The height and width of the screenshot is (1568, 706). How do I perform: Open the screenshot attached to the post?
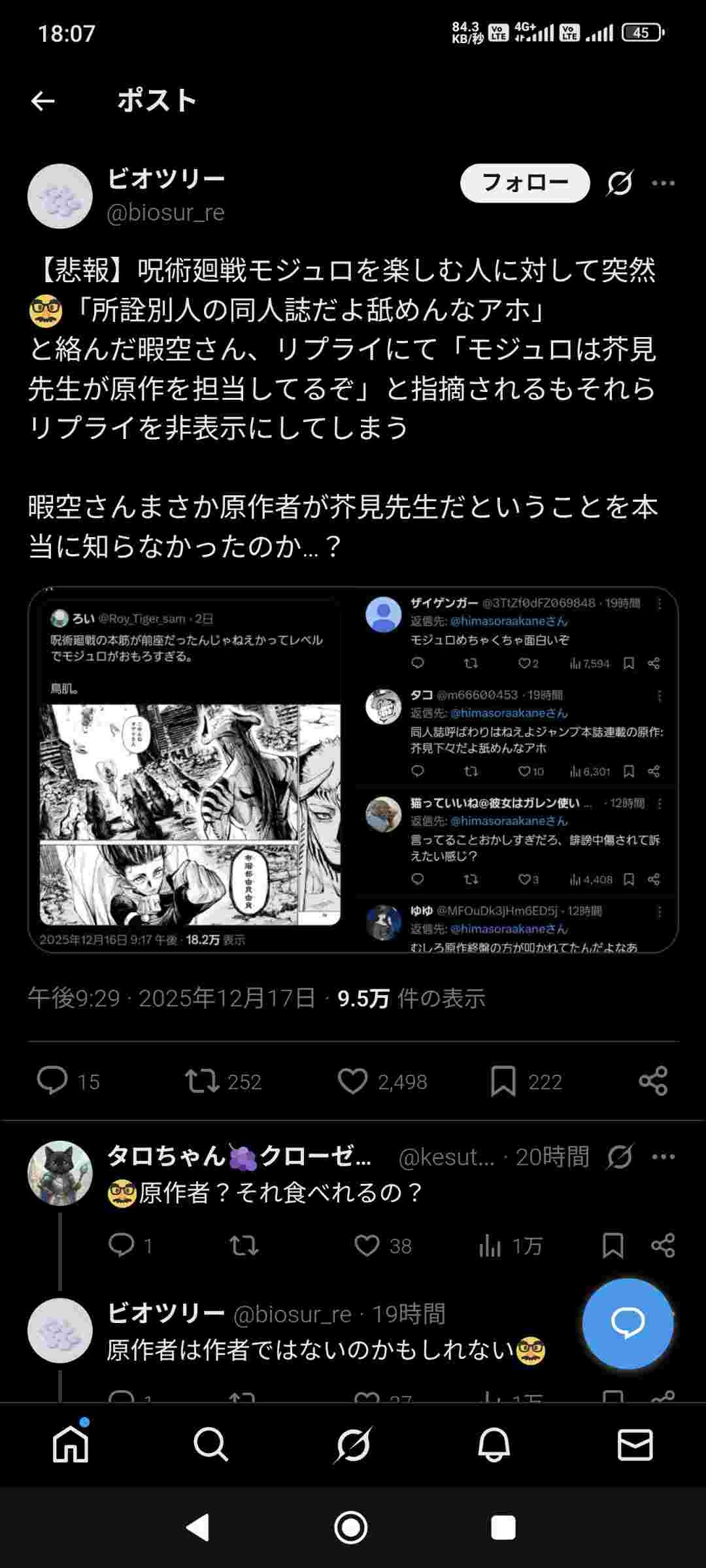(x=353, y=770)
